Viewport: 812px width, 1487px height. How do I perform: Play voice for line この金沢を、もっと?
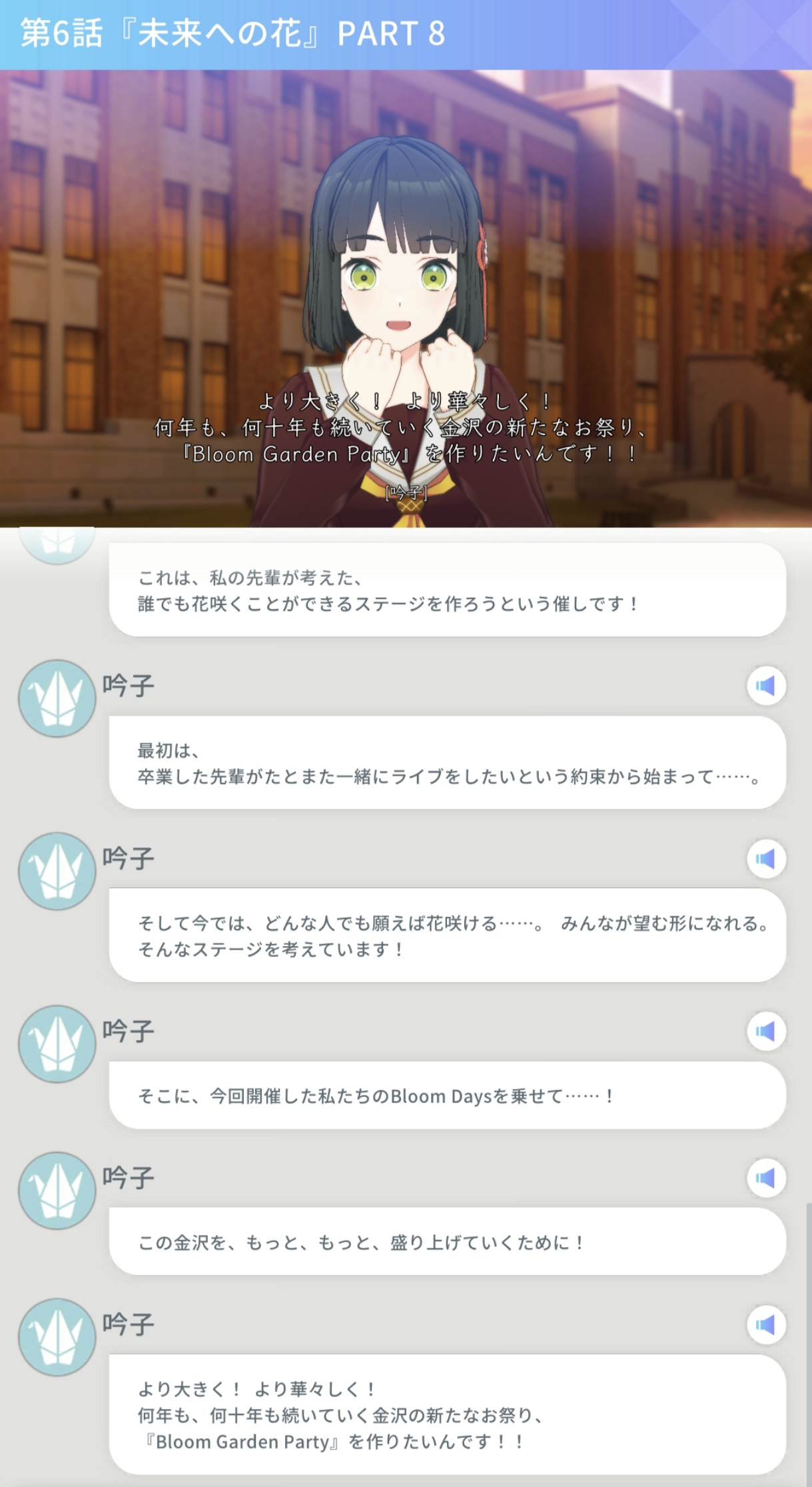pyautogui.click(x=766, y=1178)
